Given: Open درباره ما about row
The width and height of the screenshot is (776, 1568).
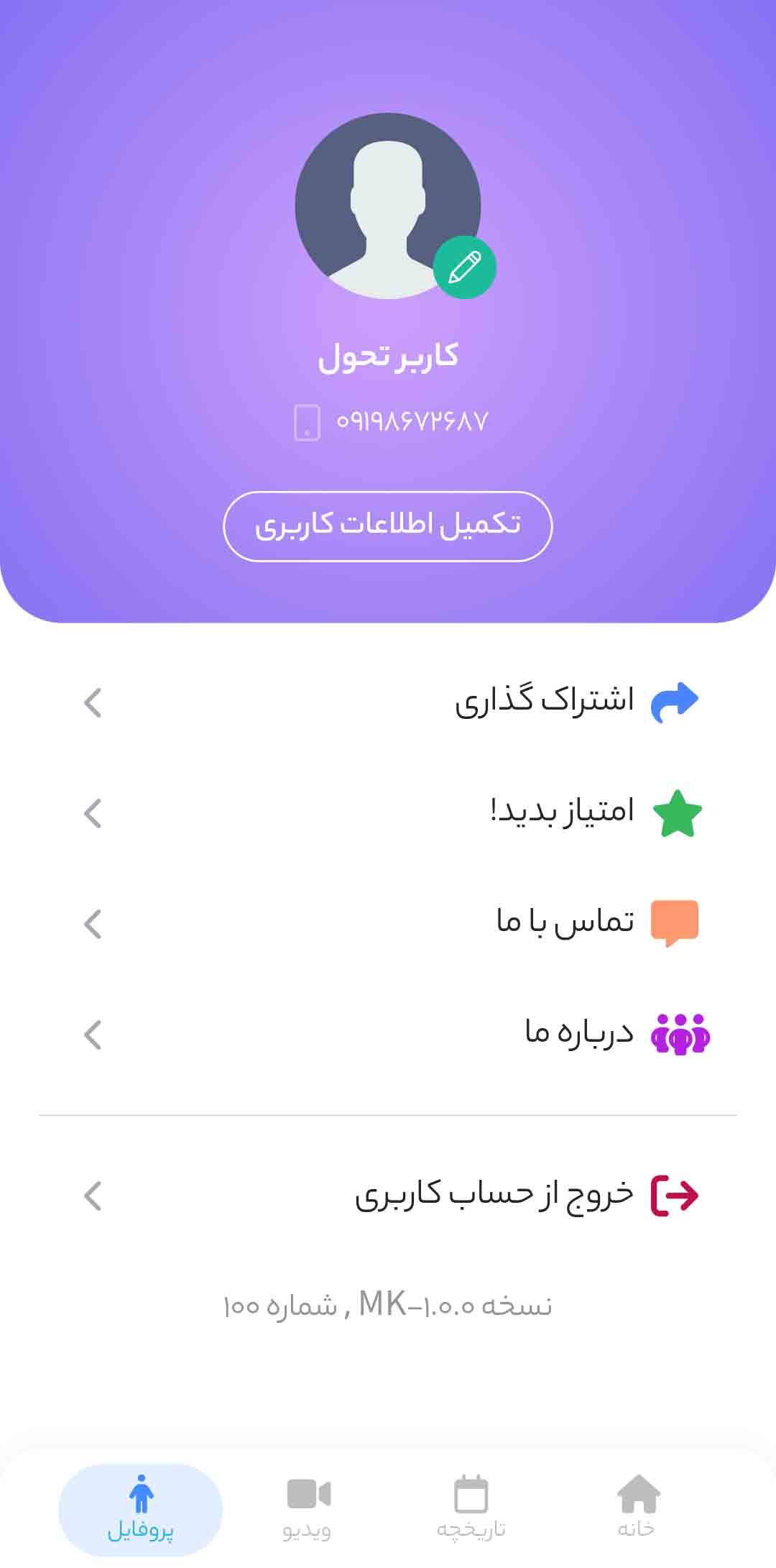Looking at the screenshot, I should pyautogui.click(x=388, y=1034).
